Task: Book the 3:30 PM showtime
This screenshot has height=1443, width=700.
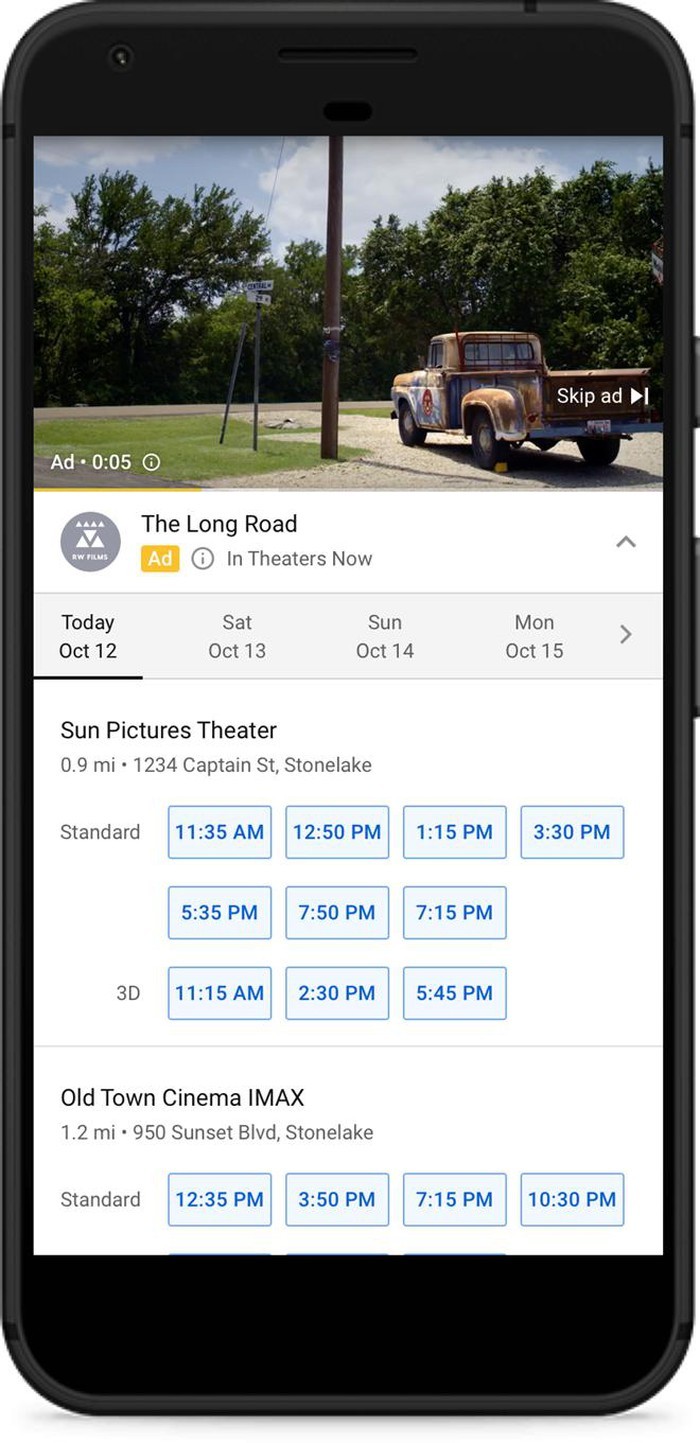Action: (x=572, y=832)
